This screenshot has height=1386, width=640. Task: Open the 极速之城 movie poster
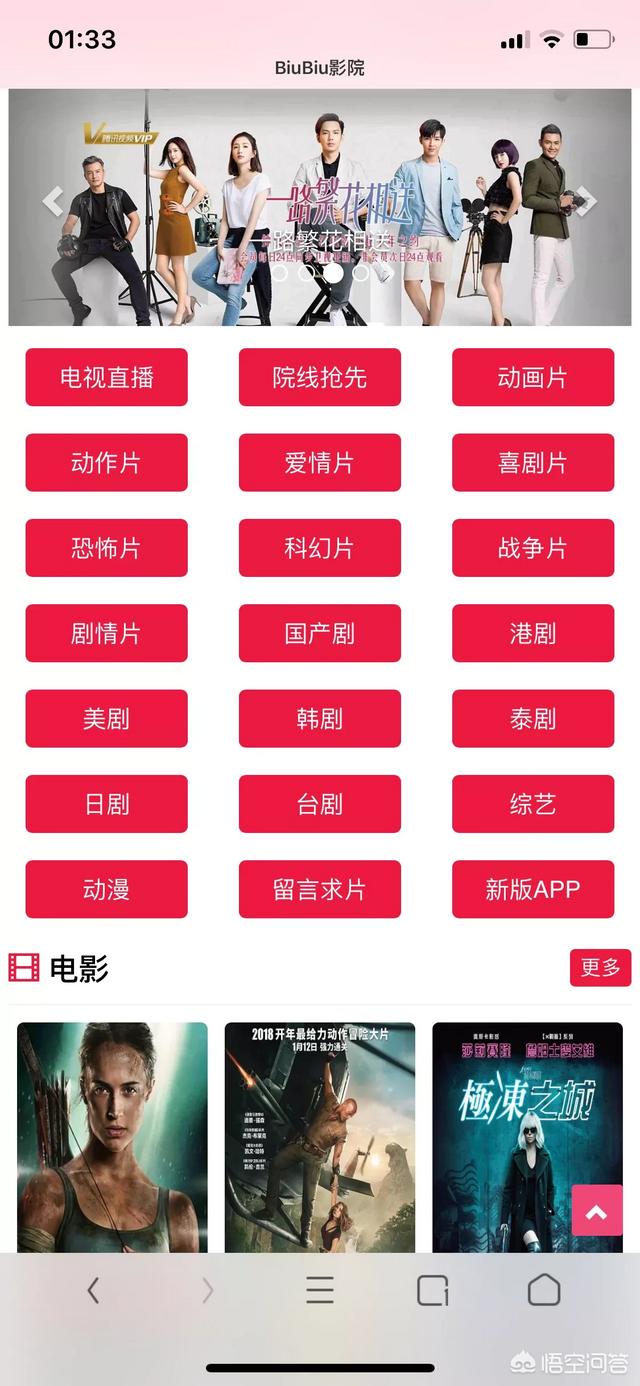[x=527, y=1137]
